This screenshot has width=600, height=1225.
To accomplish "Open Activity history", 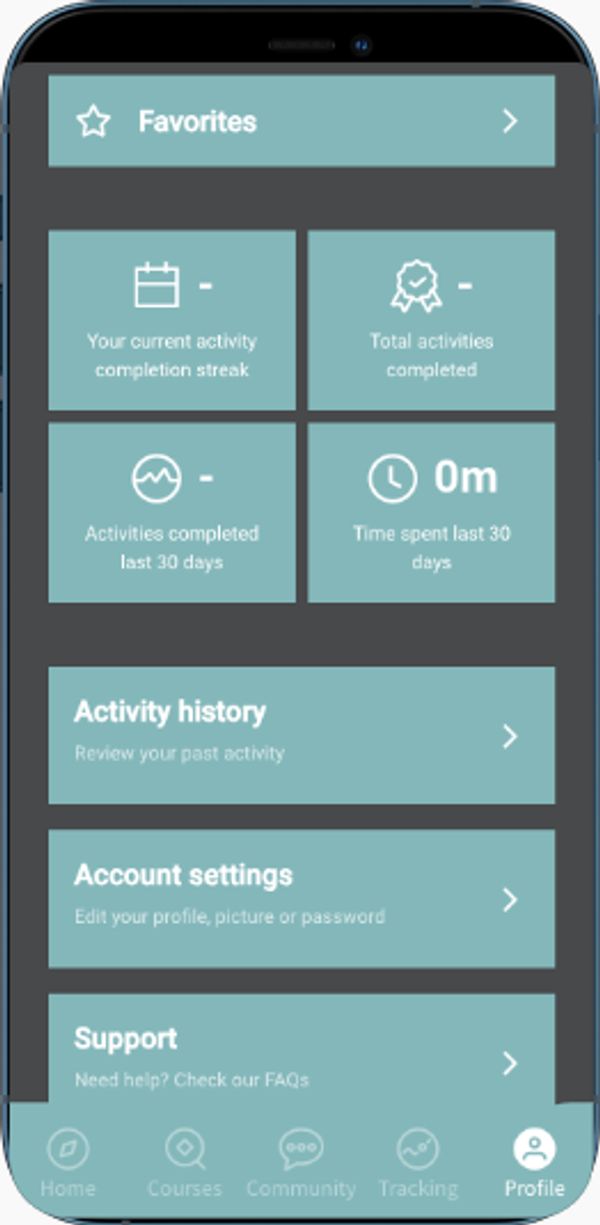I will (x=301, y=735).
